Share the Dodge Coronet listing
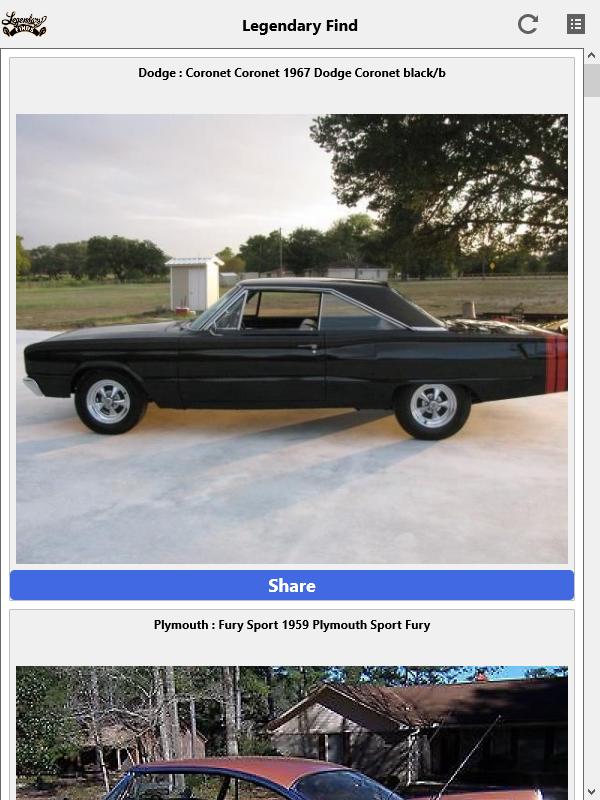 click(x=292, y=586)
